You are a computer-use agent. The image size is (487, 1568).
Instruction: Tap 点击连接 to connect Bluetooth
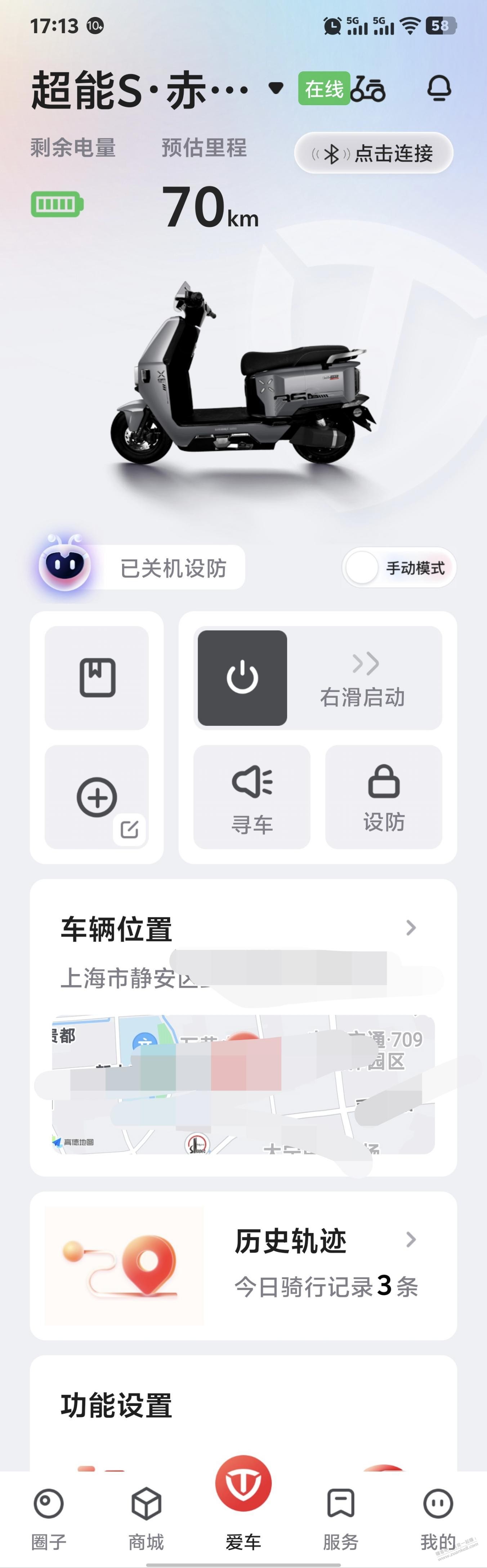[x=374, y=153]
